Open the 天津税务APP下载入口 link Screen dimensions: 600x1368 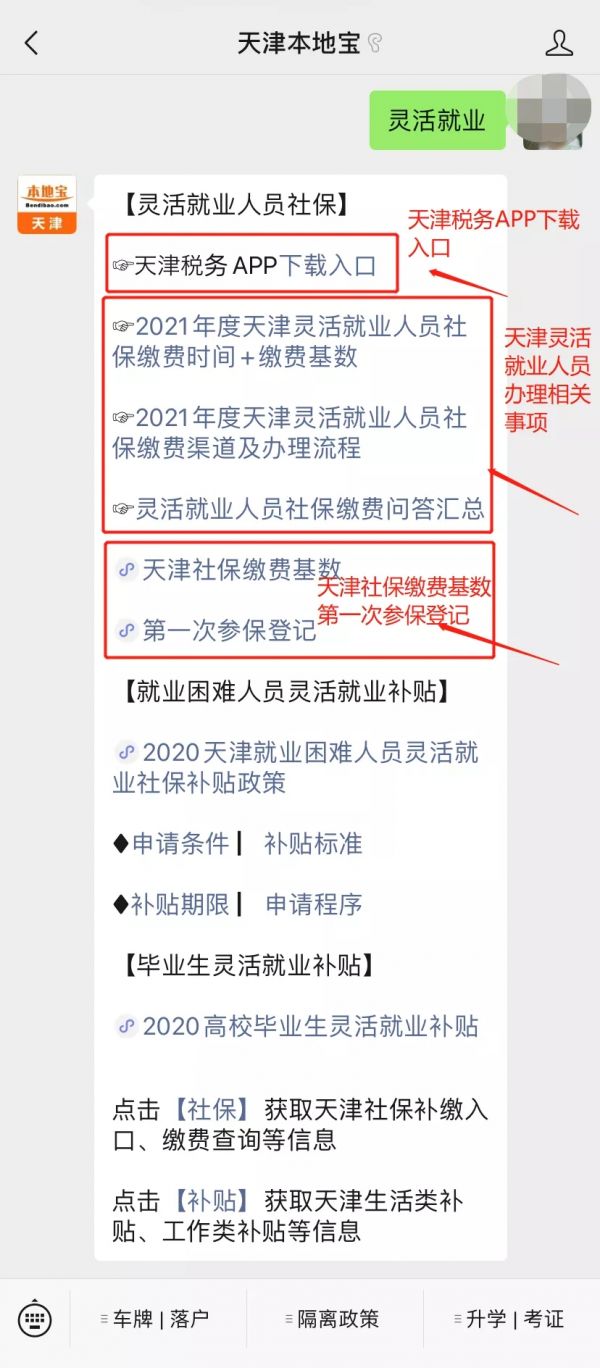[x=245, y=265]
